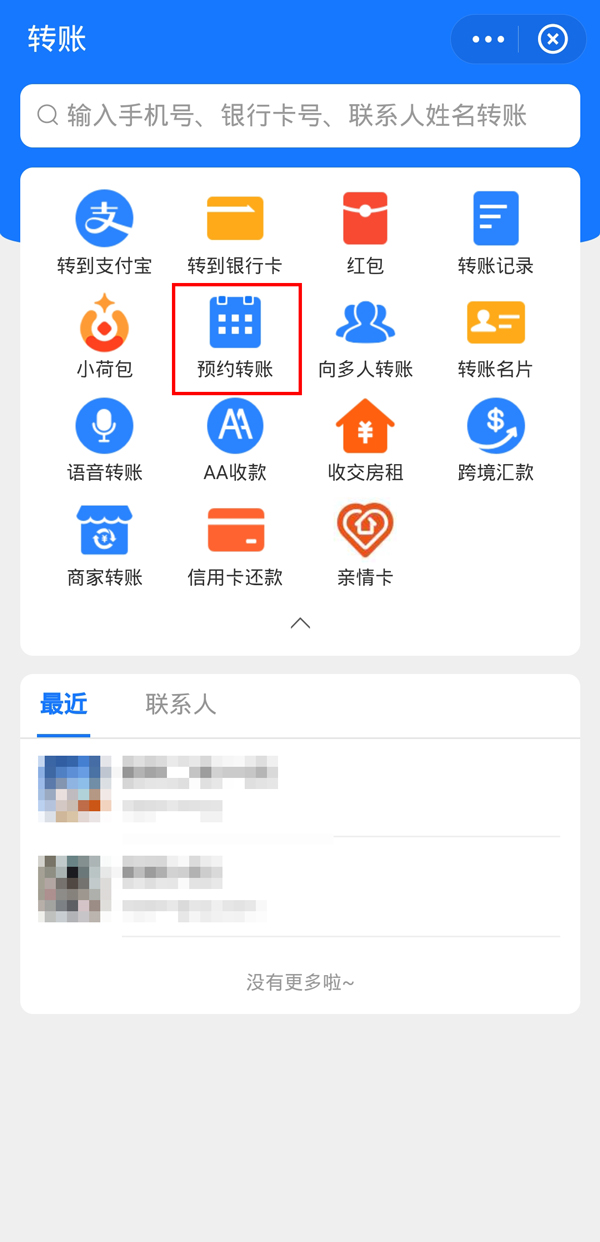600x1242 pixels.
Task: Open 信用卡还款 credit card repayment
Action: click(x=235, y=544)
